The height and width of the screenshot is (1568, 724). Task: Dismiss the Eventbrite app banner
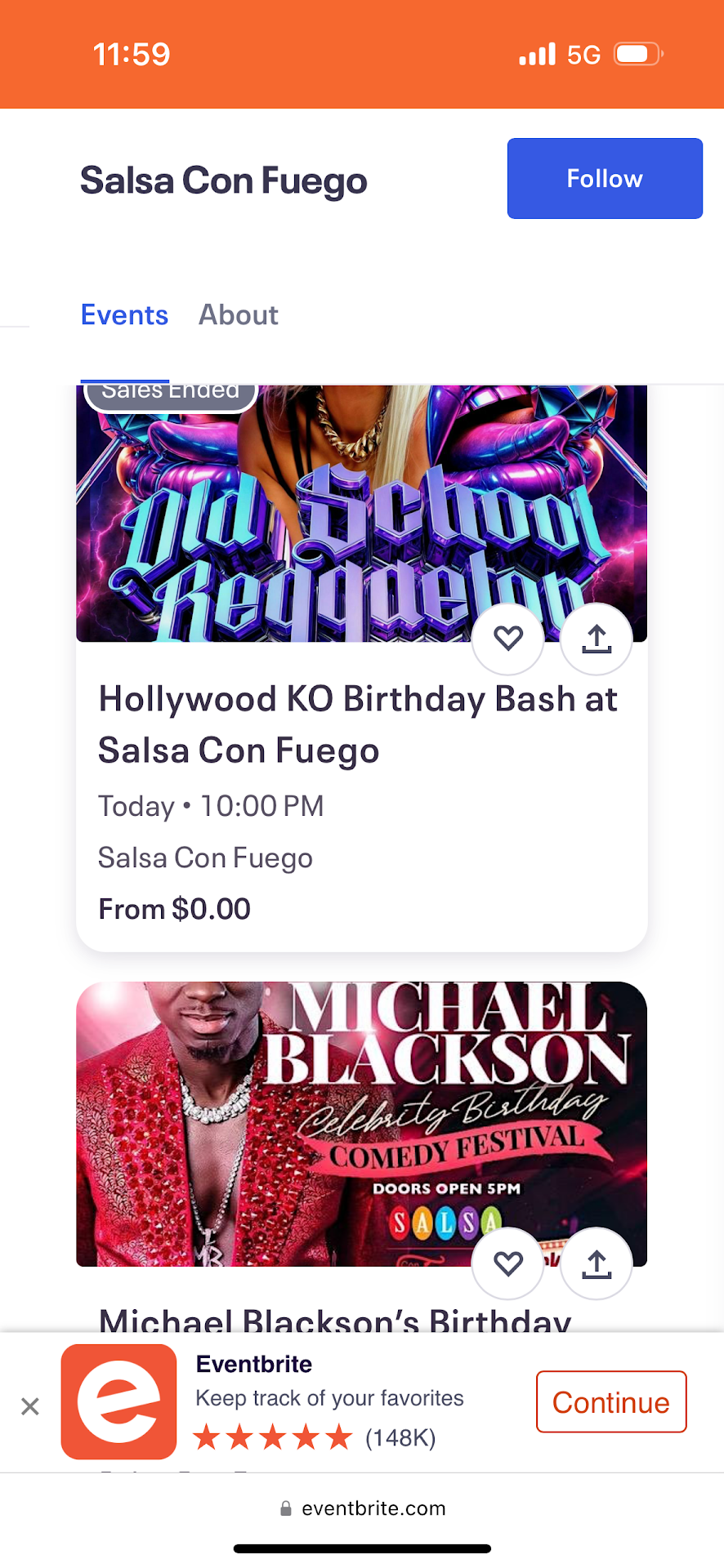point(30,1406)
